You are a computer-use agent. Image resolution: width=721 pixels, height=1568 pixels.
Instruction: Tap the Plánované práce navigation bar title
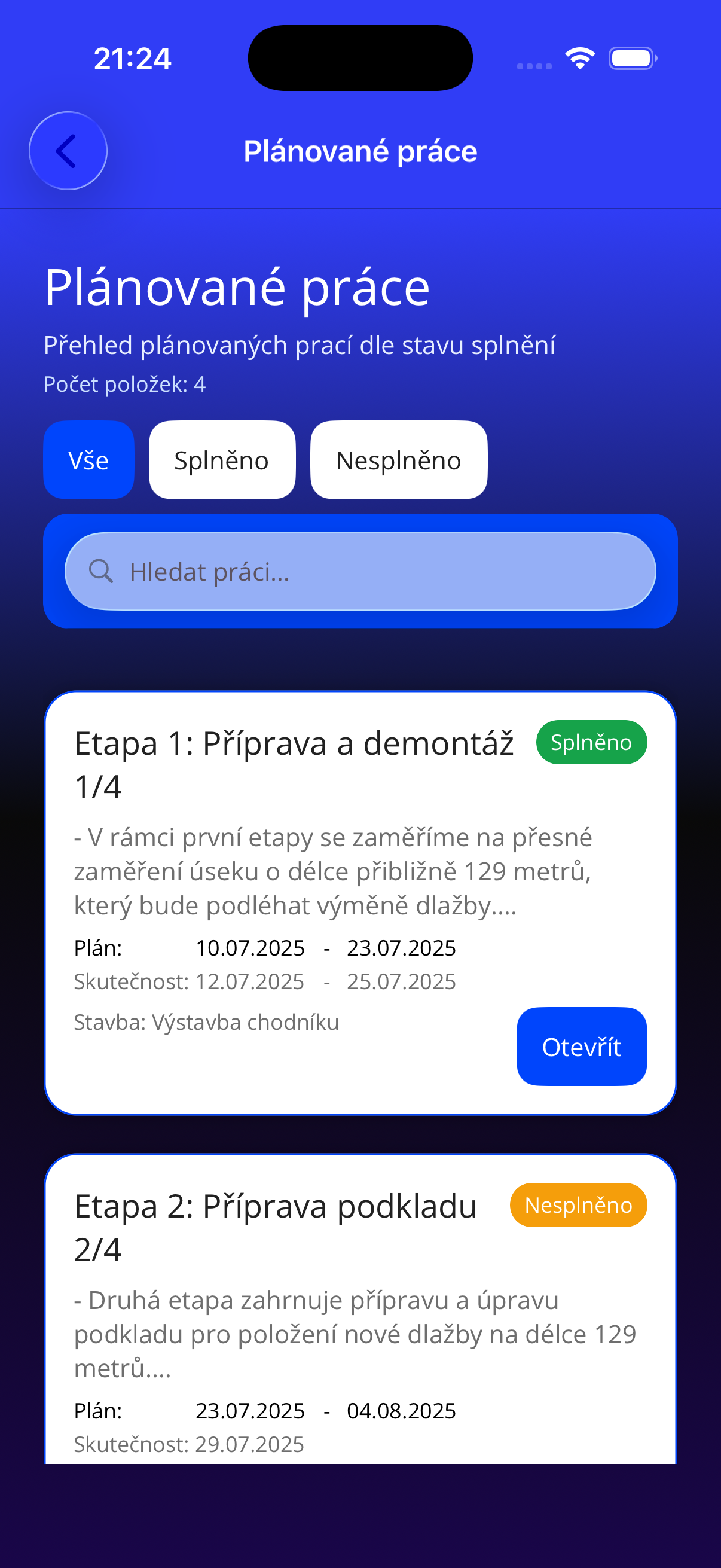[x=360, y=150]
